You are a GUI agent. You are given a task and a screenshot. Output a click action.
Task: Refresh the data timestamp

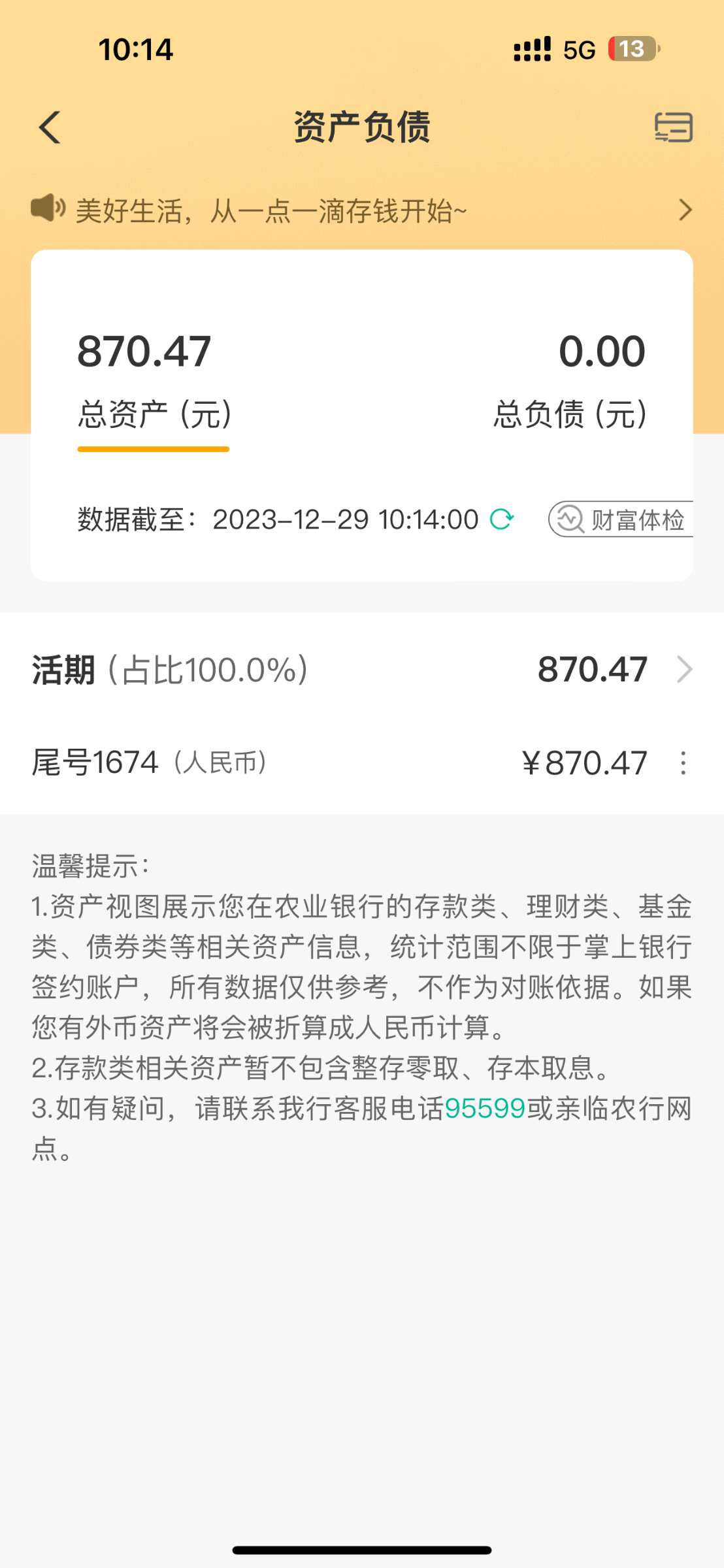[502, 519]
